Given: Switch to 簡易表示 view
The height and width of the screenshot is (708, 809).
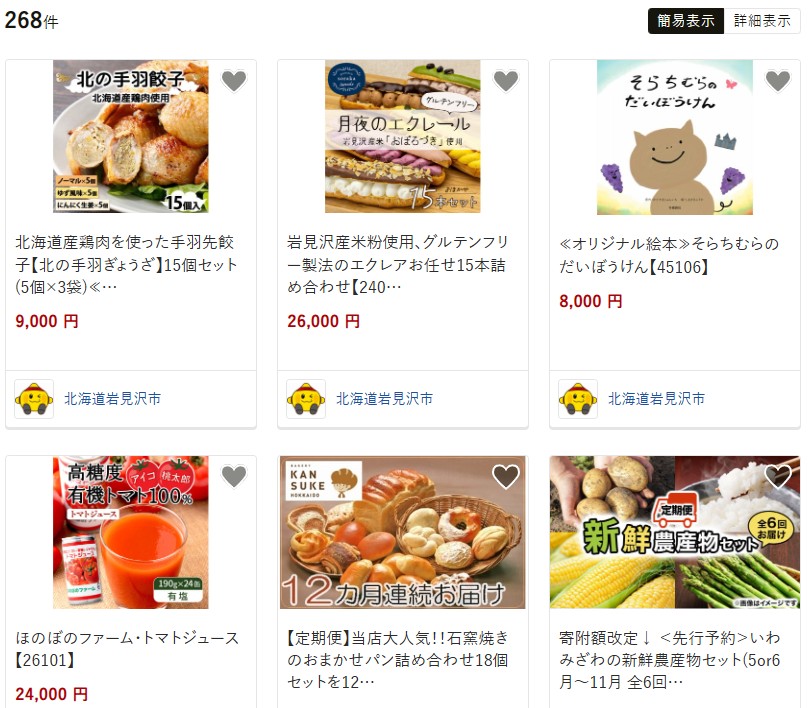Looking at the screenshot, I should click(686, 21).
